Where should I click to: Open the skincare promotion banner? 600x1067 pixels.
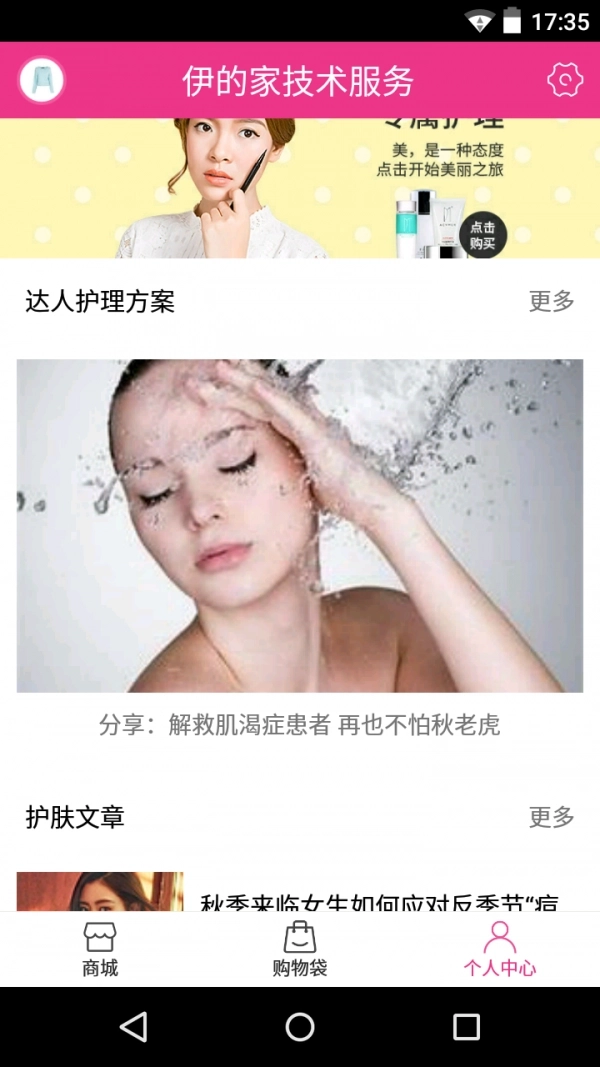click(300, 188)
